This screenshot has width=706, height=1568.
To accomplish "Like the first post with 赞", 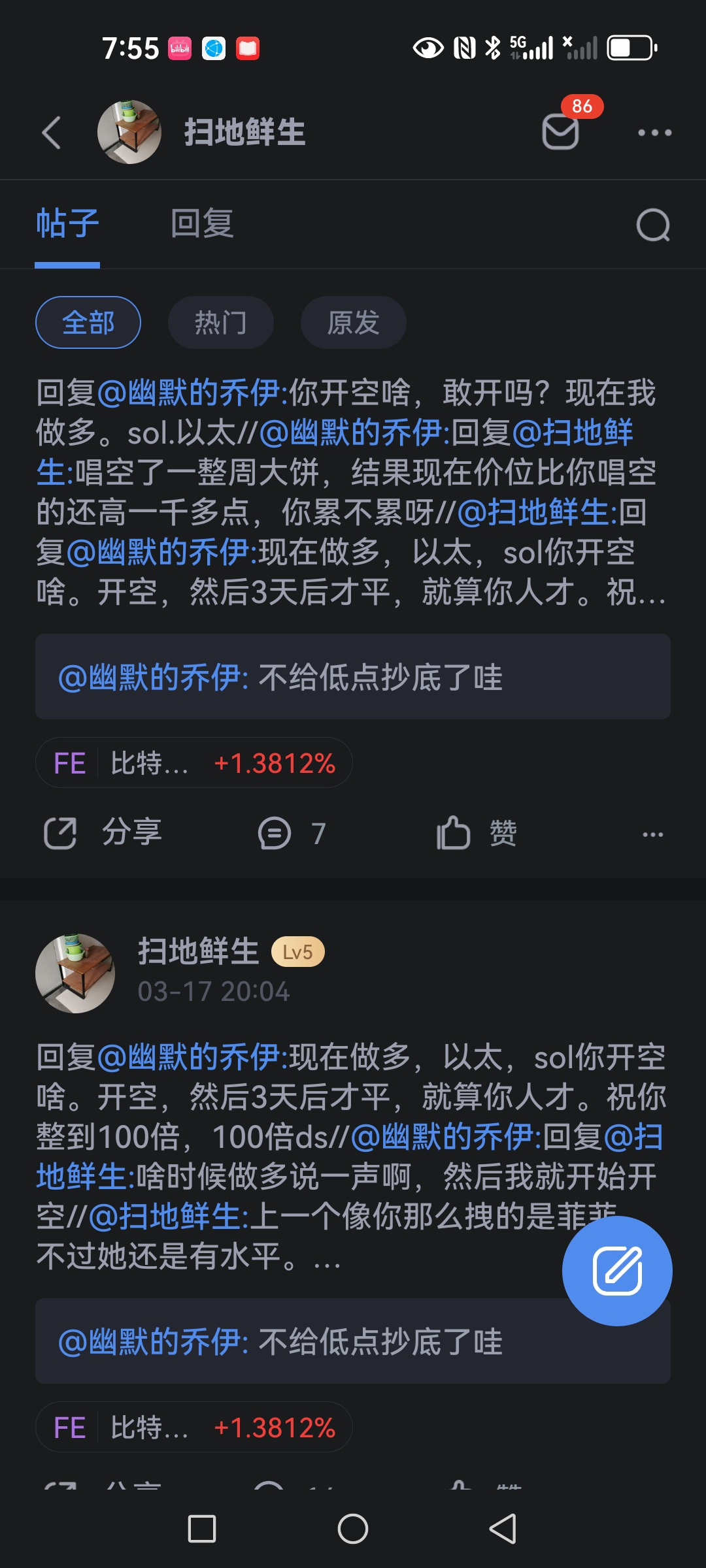I will click(x=477, y=834).
